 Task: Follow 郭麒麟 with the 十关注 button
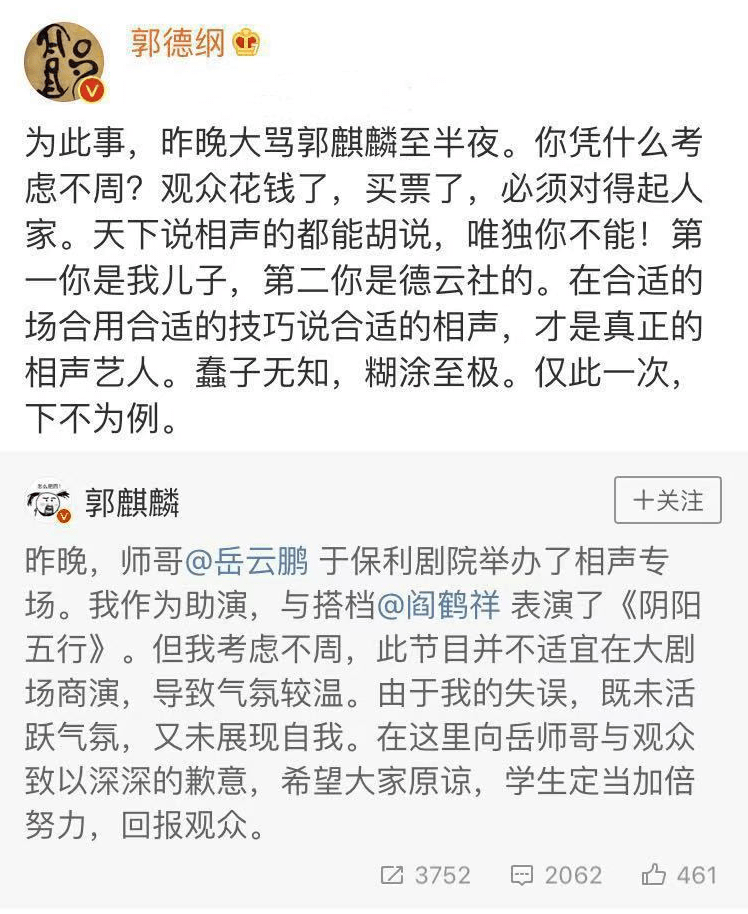click(x=667, y=500)
